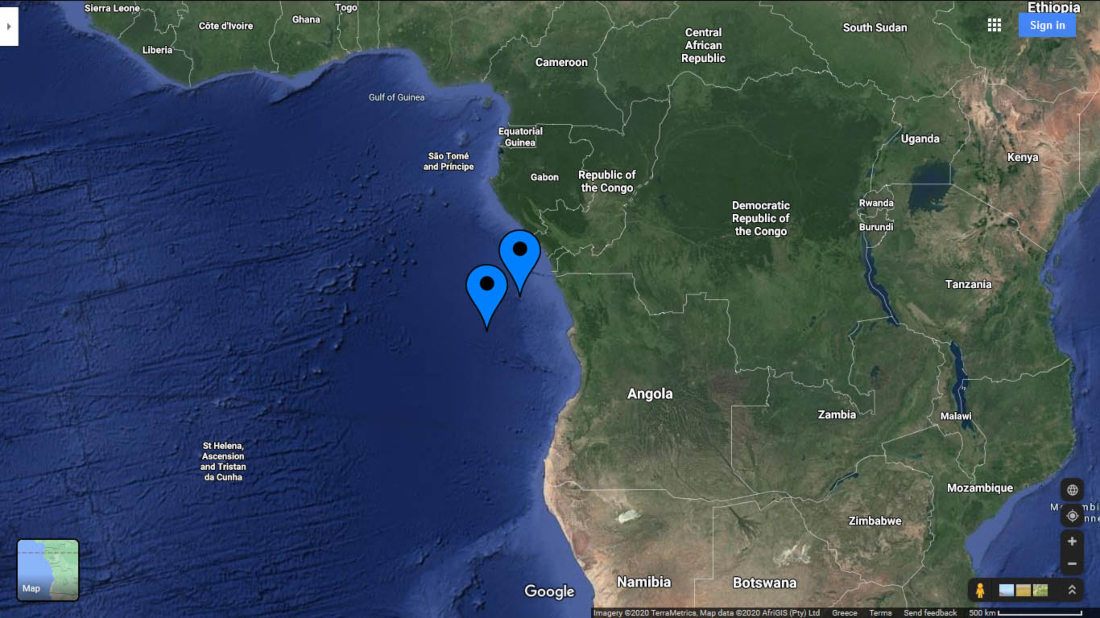Show my current location
The width and height of the screenshot is (1100, 618).
(x=1072, y=516)
